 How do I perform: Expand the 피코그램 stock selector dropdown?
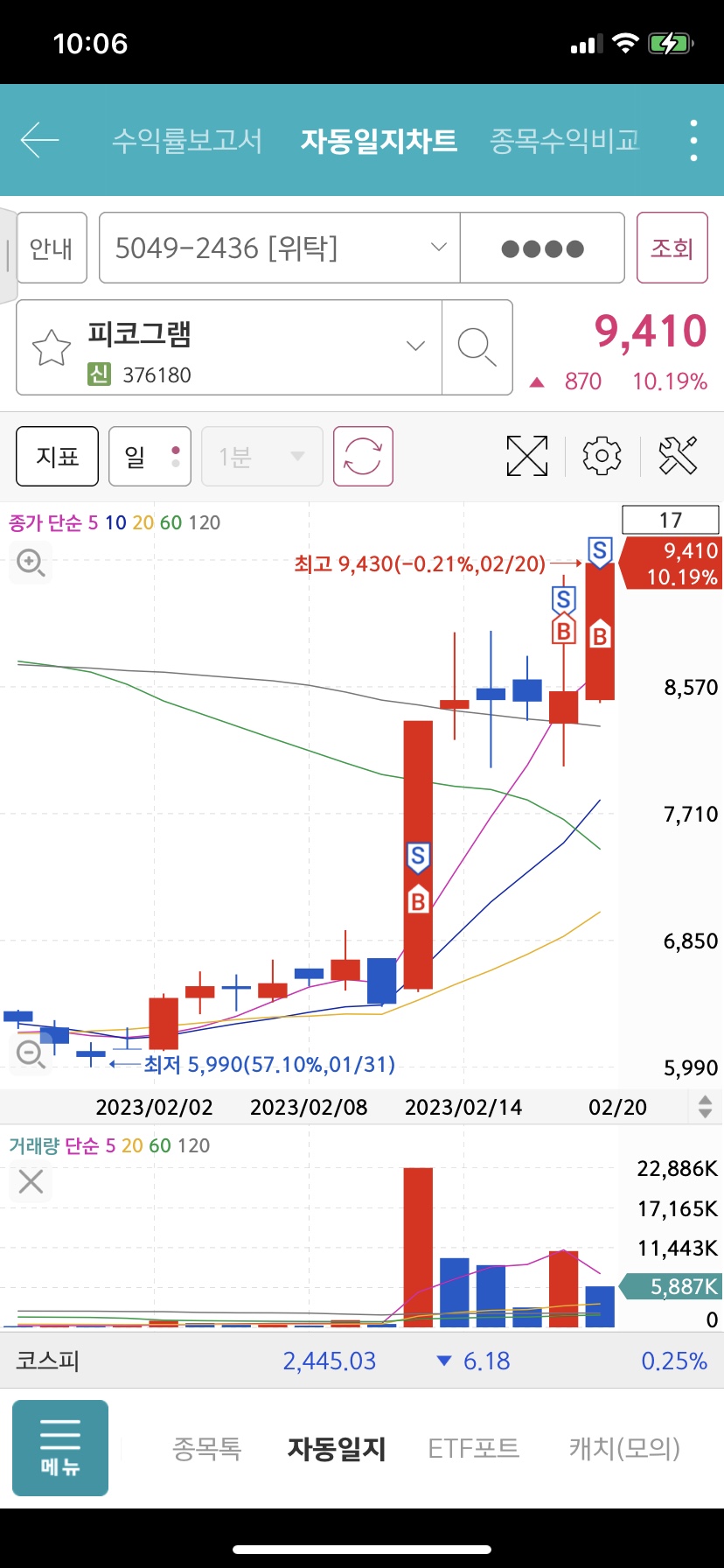tap(415, 346)
